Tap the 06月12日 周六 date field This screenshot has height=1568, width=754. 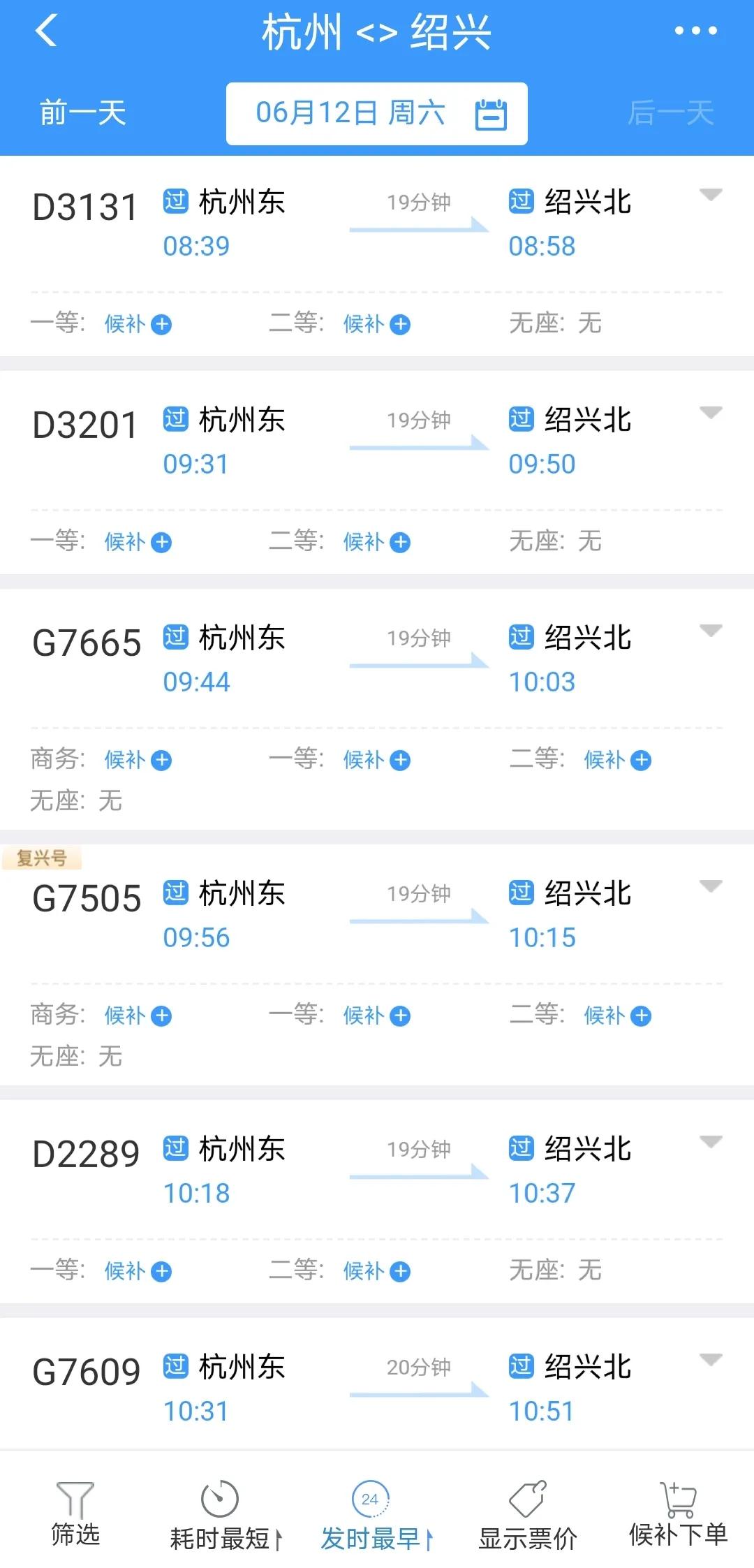(353, 113)
